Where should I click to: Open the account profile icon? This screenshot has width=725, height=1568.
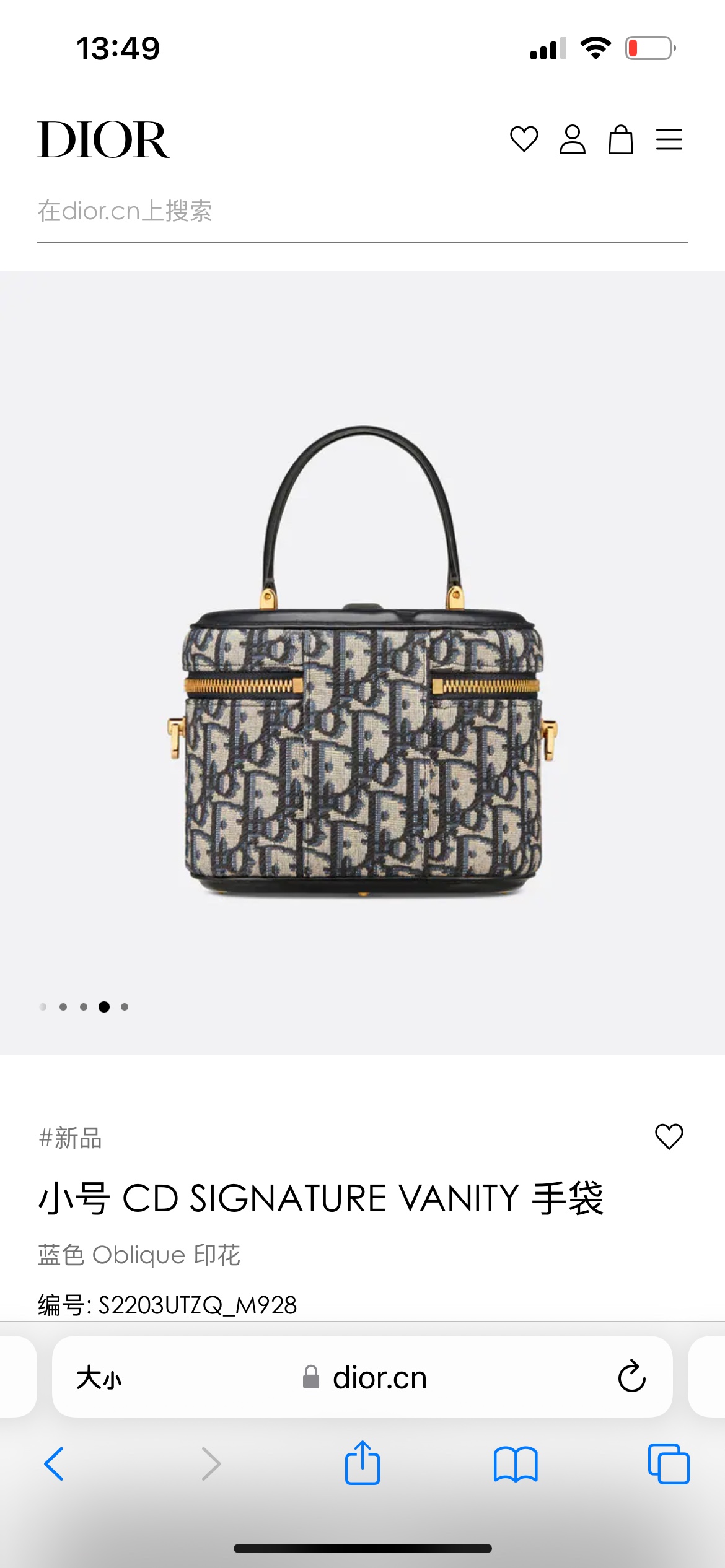click(x=572, y=139)
